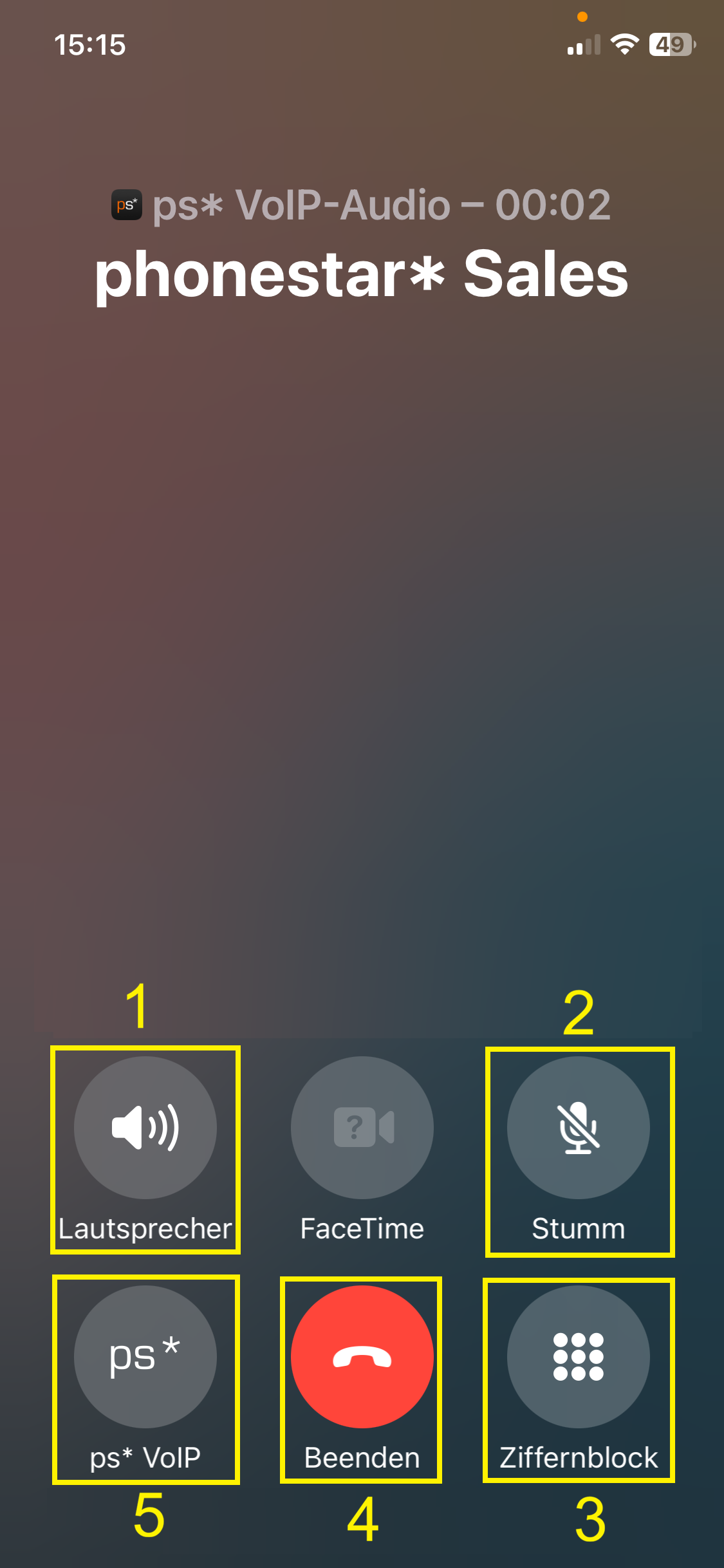End the call with Beenden
724x1568 pixels.
point(362,1356)
